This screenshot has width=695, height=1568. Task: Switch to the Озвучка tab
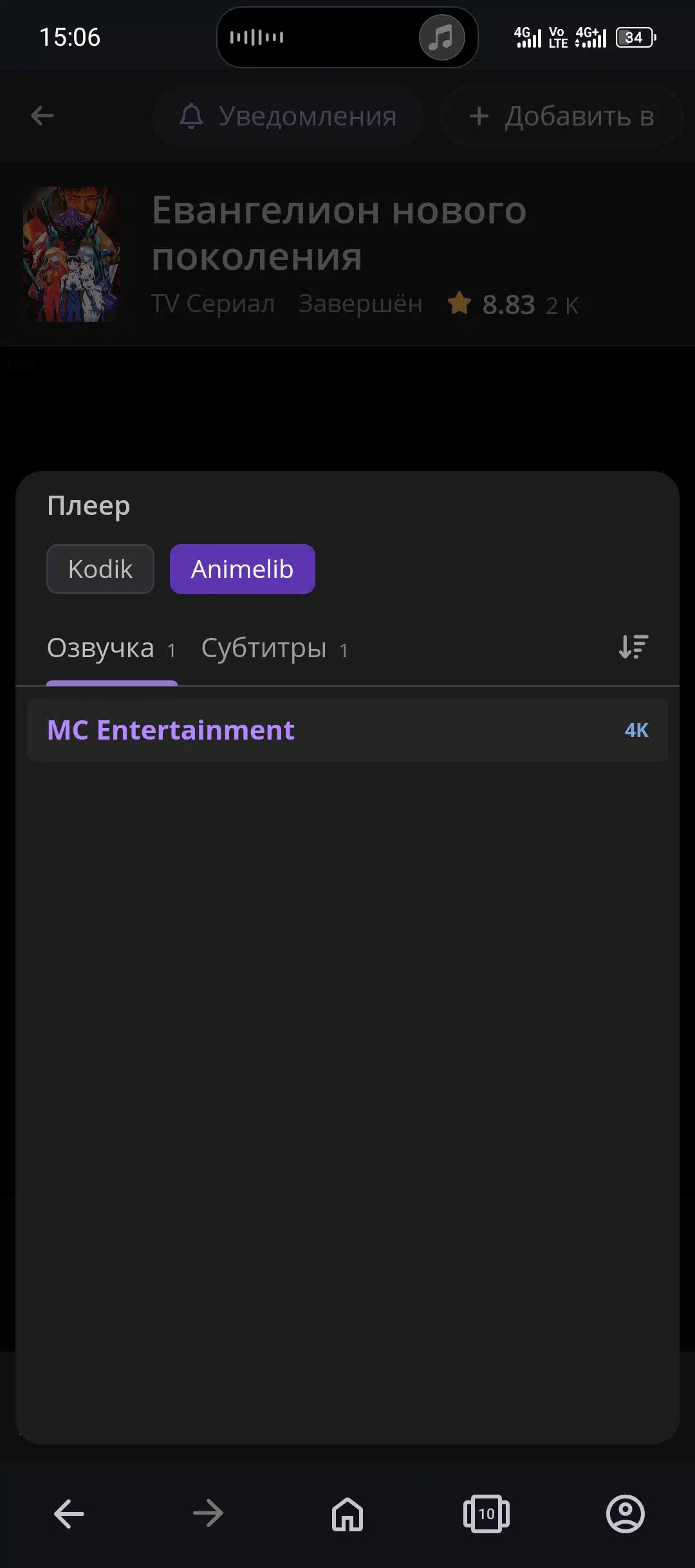[x=111, y=649]
